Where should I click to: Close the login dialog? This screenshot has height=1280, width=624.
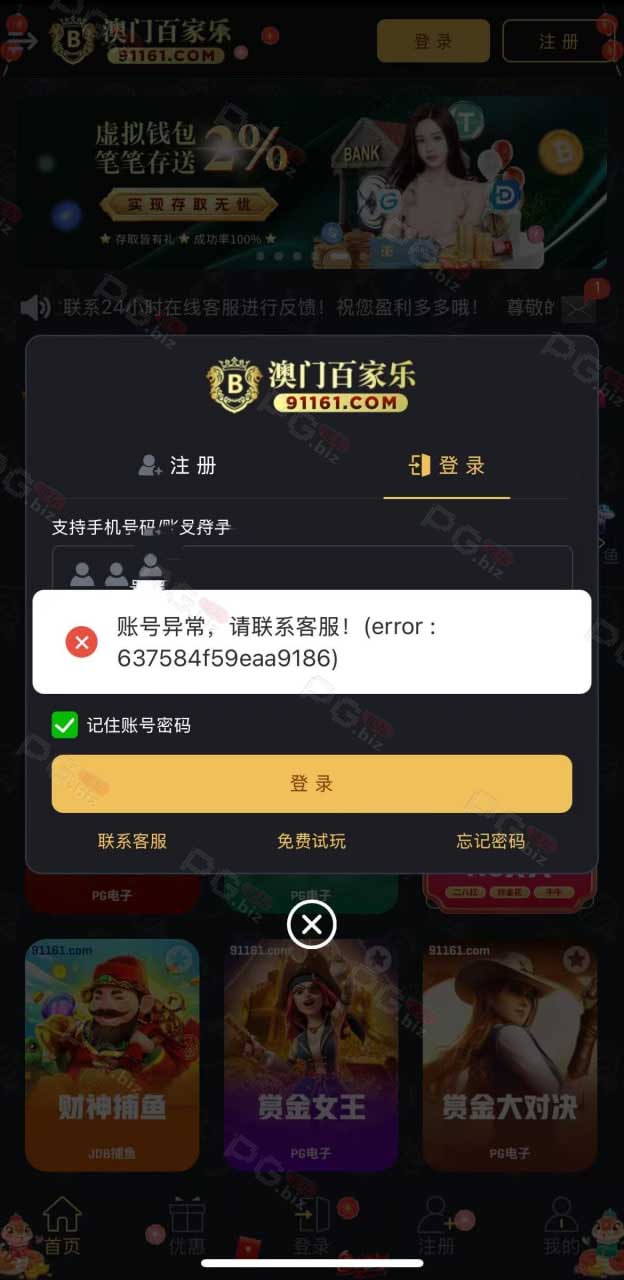coord(312,925)
